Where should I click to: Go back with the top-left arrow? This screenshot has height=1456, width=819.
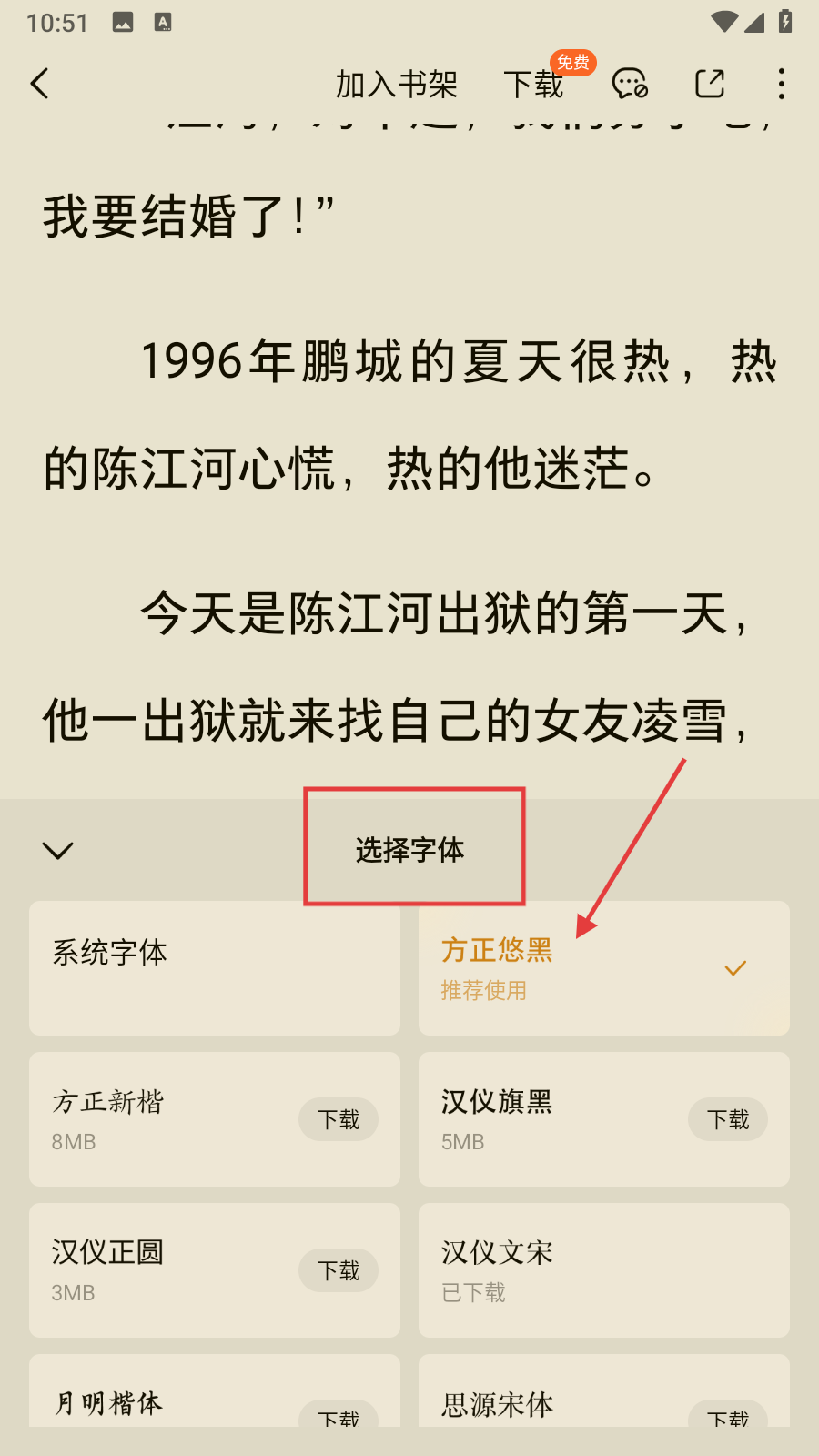[40, 84]
